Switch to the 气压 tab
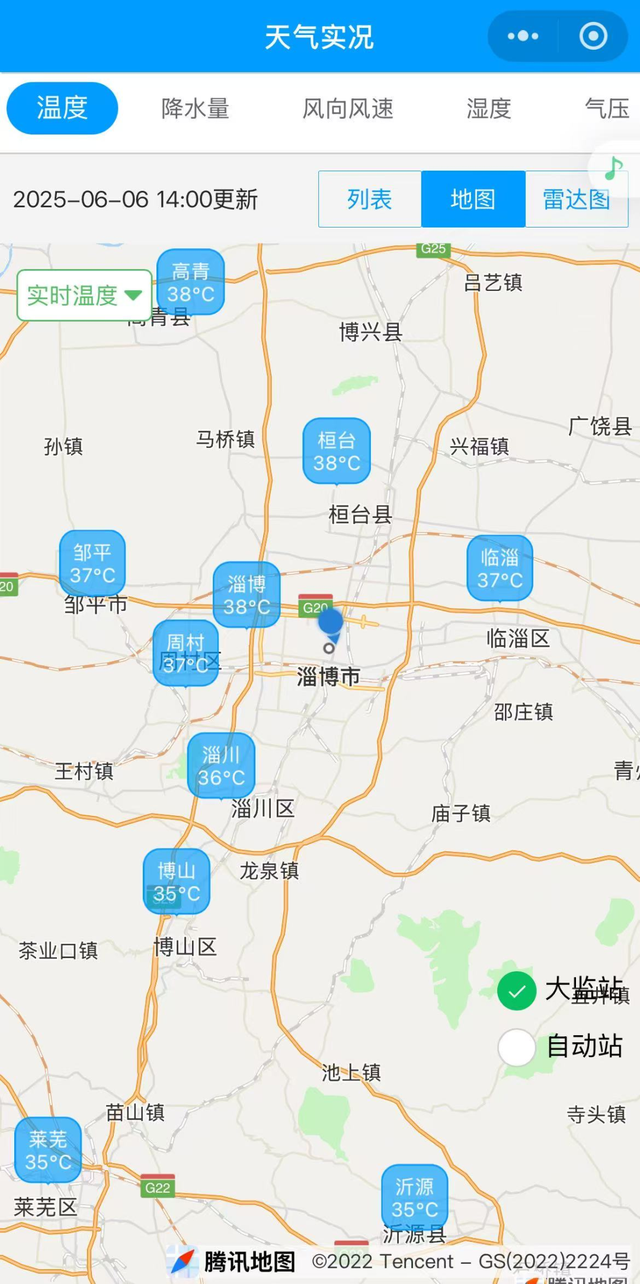The height and width of the screenshot is (1284, 640). click(608, 108)
